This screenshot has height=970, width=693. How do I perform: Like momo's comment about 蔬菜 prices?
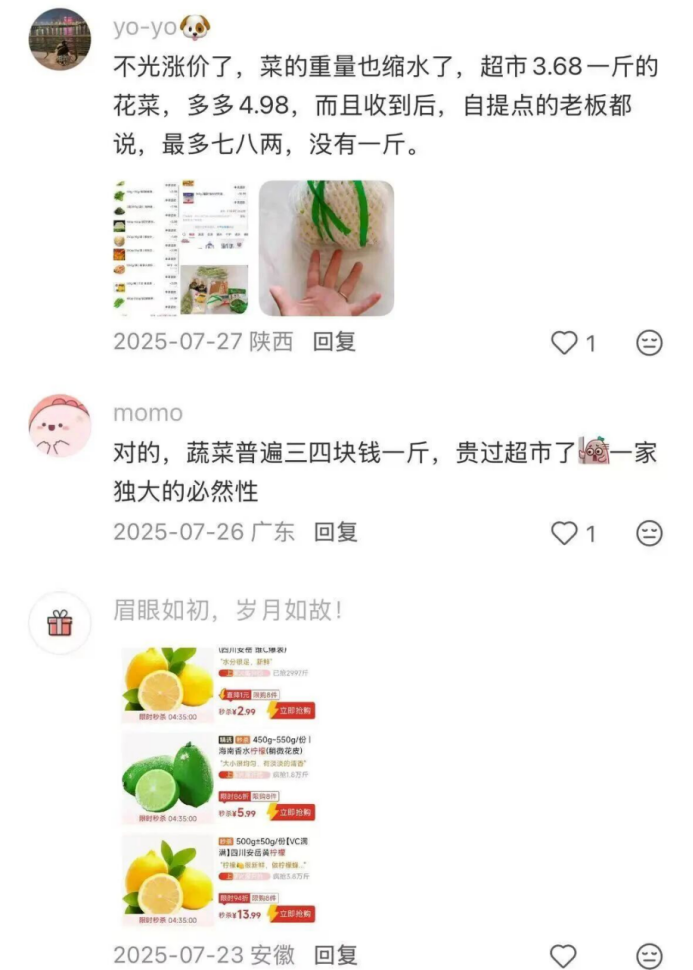pyautogui.click(x=565, y=533)
